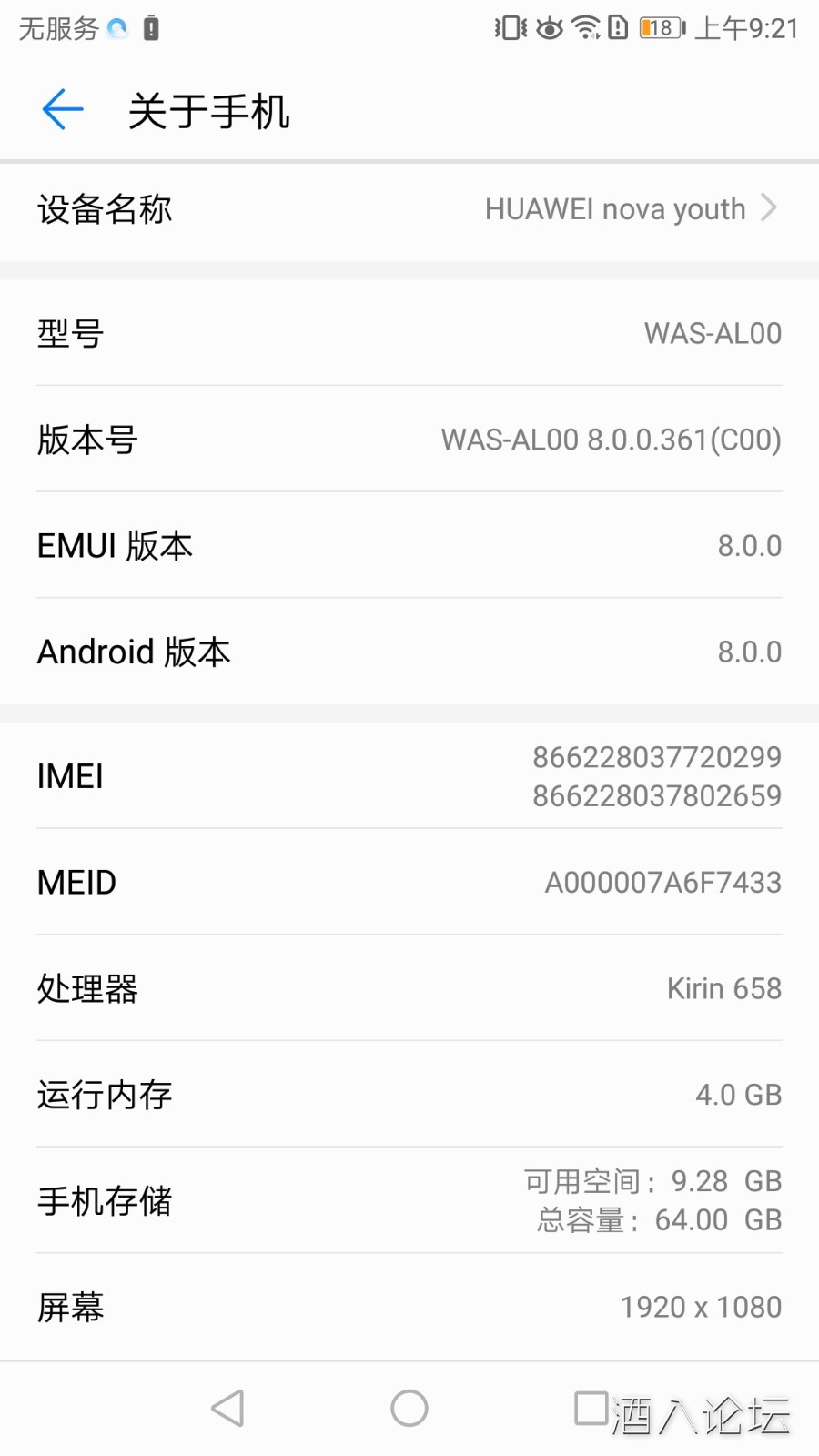Click the SIM card alert icon in status bar

pos(619,28)
